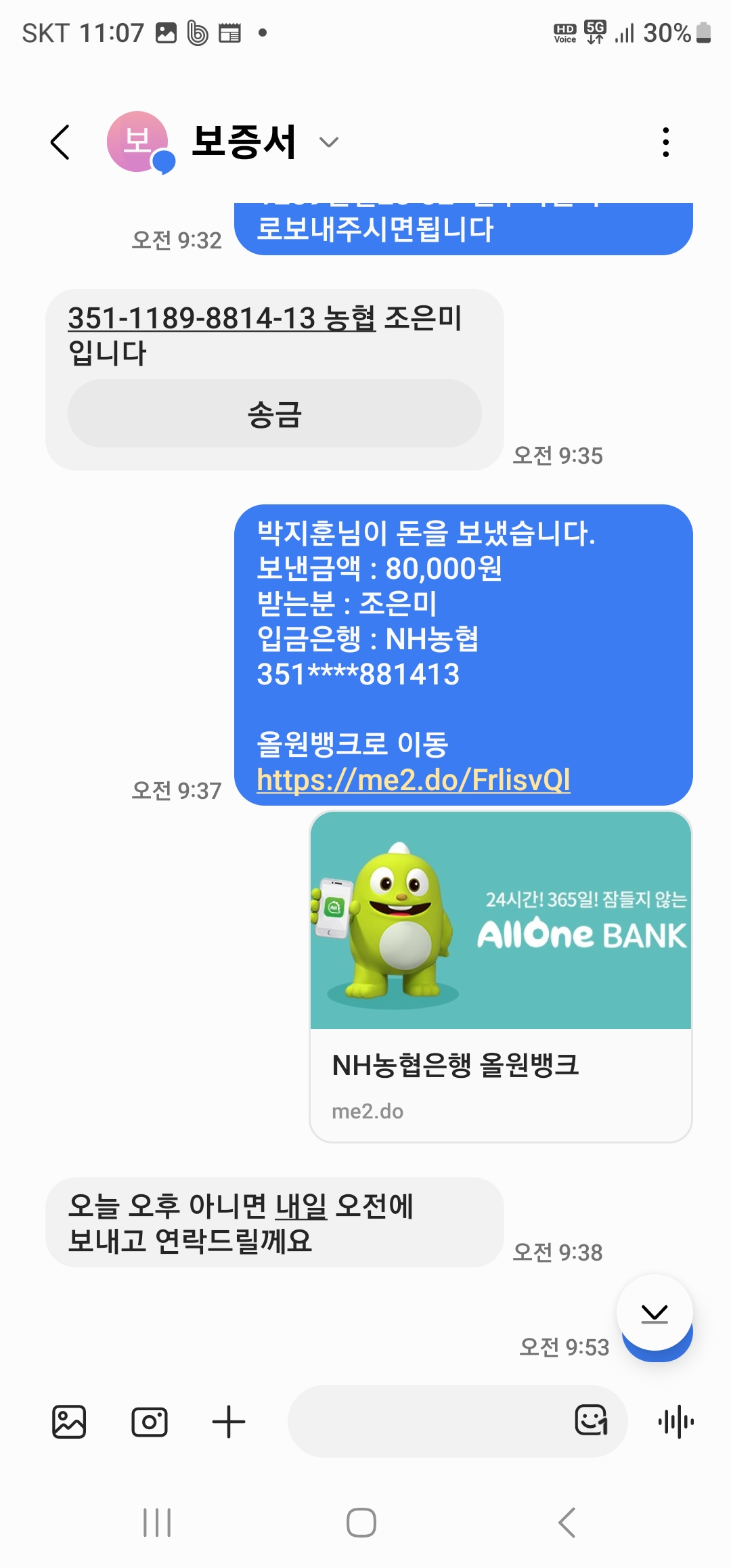Jump to the latest message with the down arrow

[654, 1313]
